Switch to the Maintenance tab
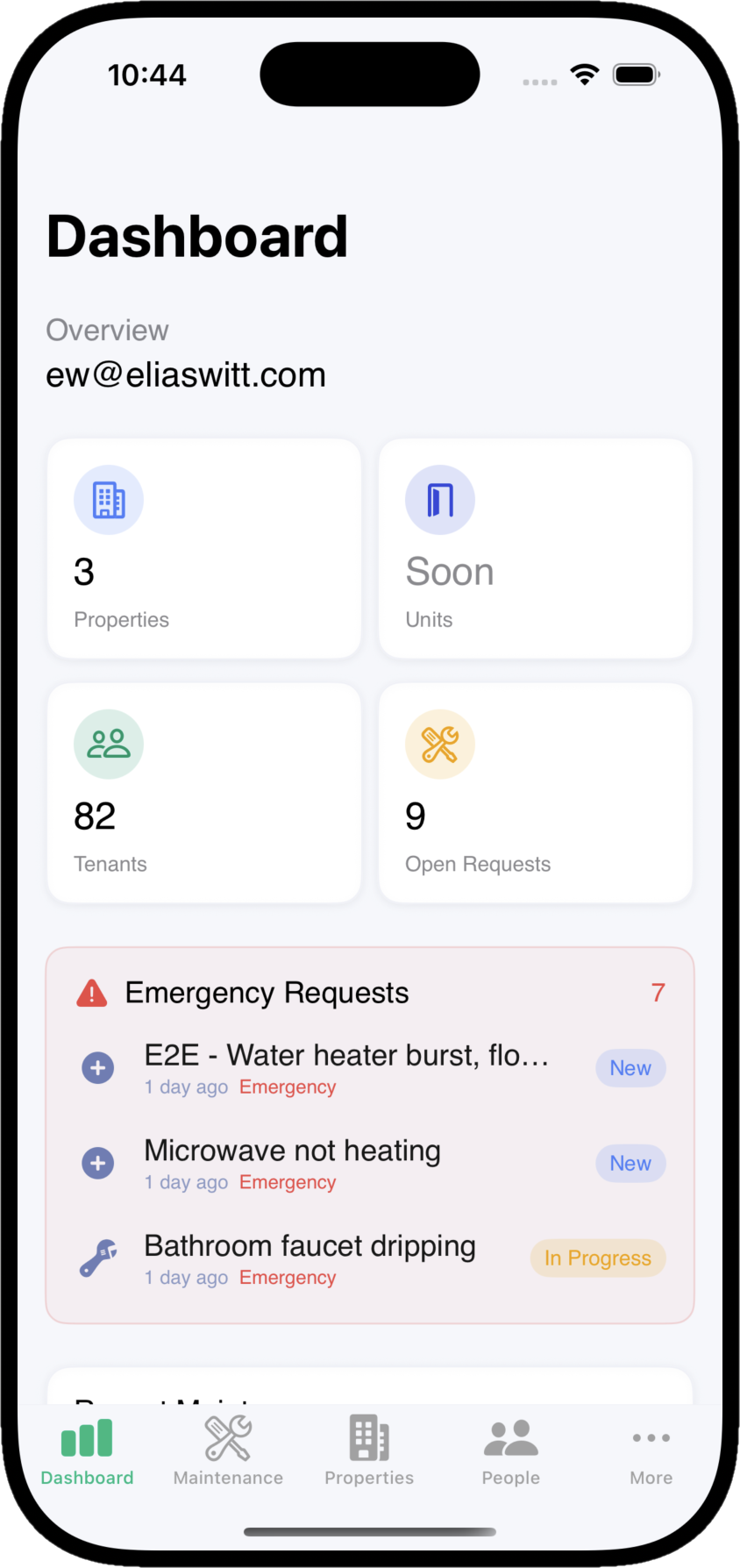 click(228, 1450)
